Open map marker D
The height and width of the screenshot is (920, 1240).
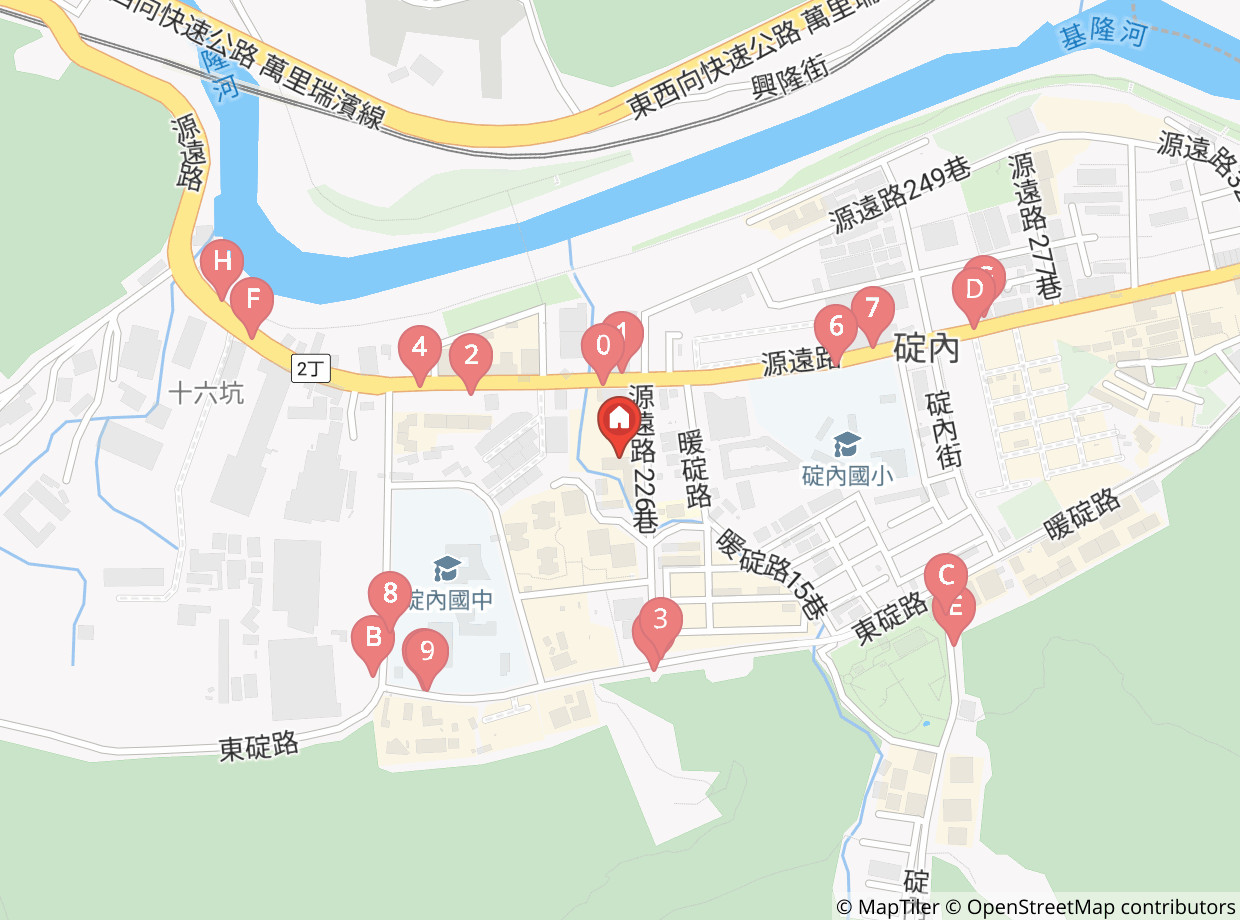[x=973, y=297]
